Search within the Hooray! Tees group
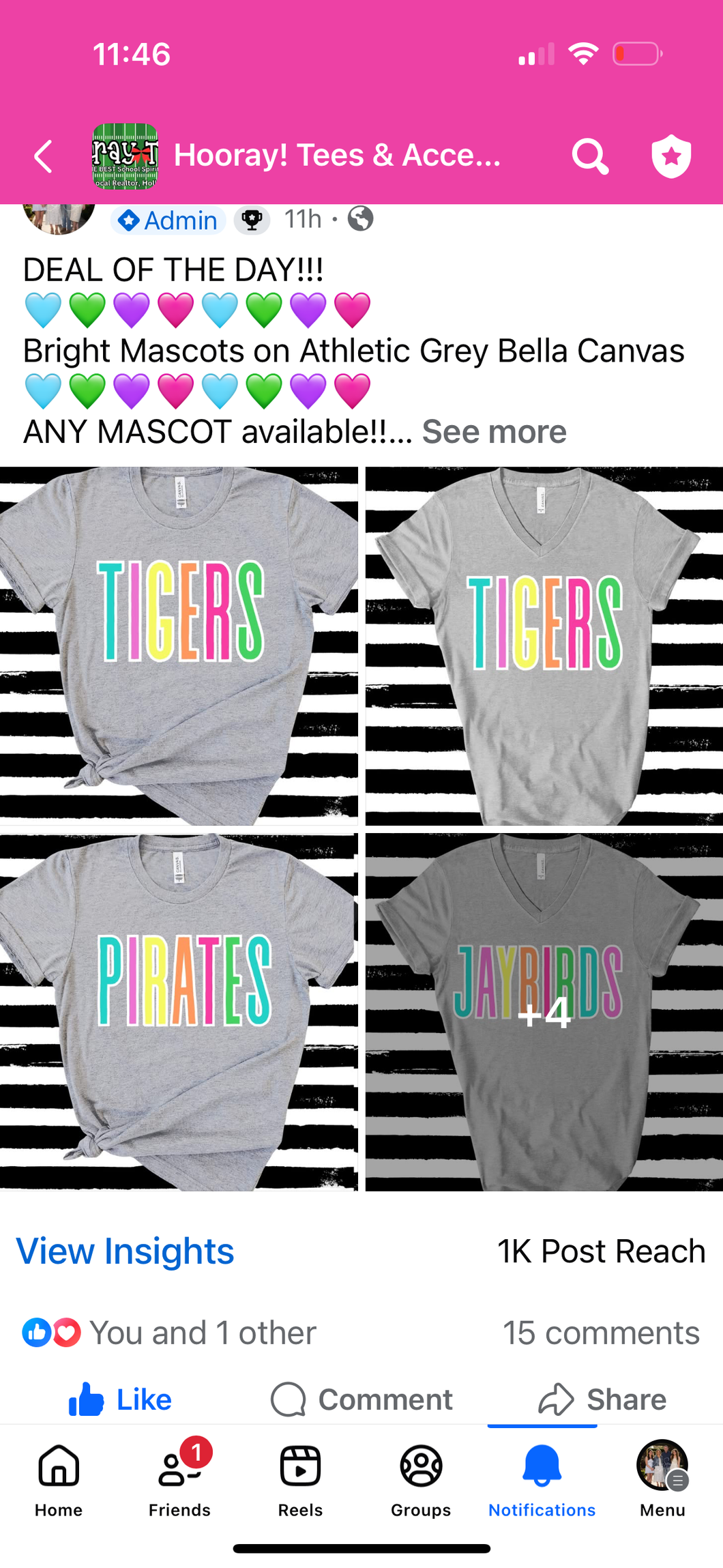This screenshot has width=723, height=1568. [589, 156]
